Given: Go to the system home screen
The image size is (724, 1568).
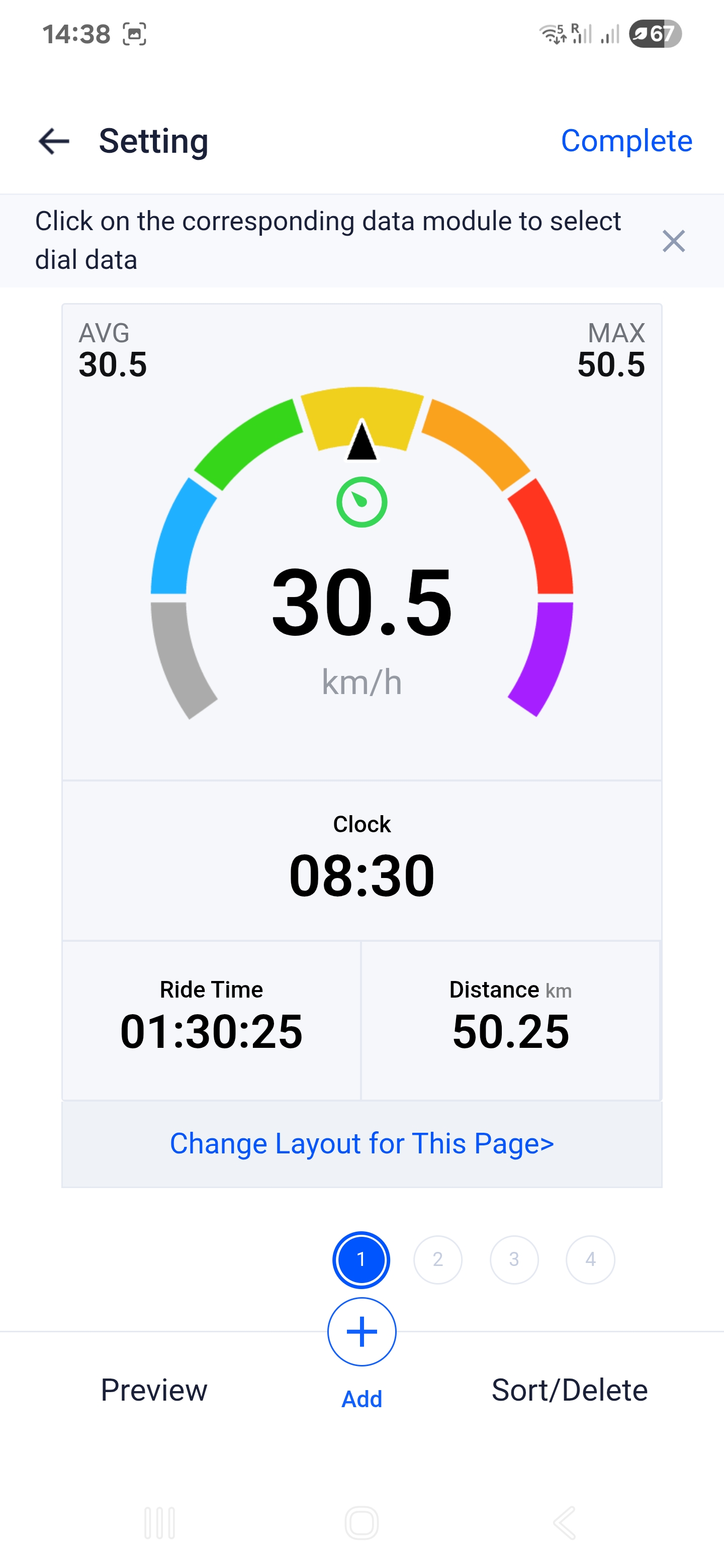Looking at the screenshot, I should click(361, 1522).
